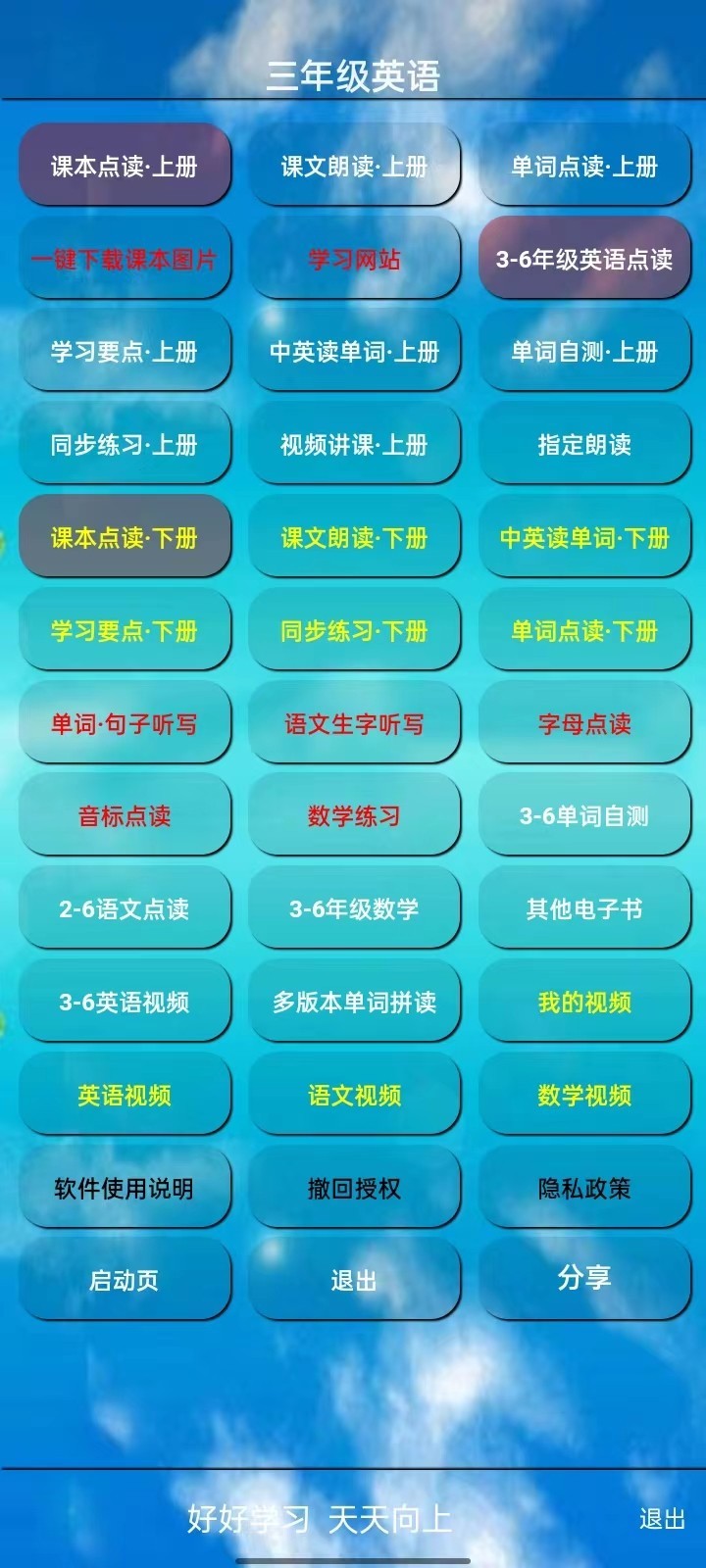Tap 一键下载课本图片

(125, 259)
